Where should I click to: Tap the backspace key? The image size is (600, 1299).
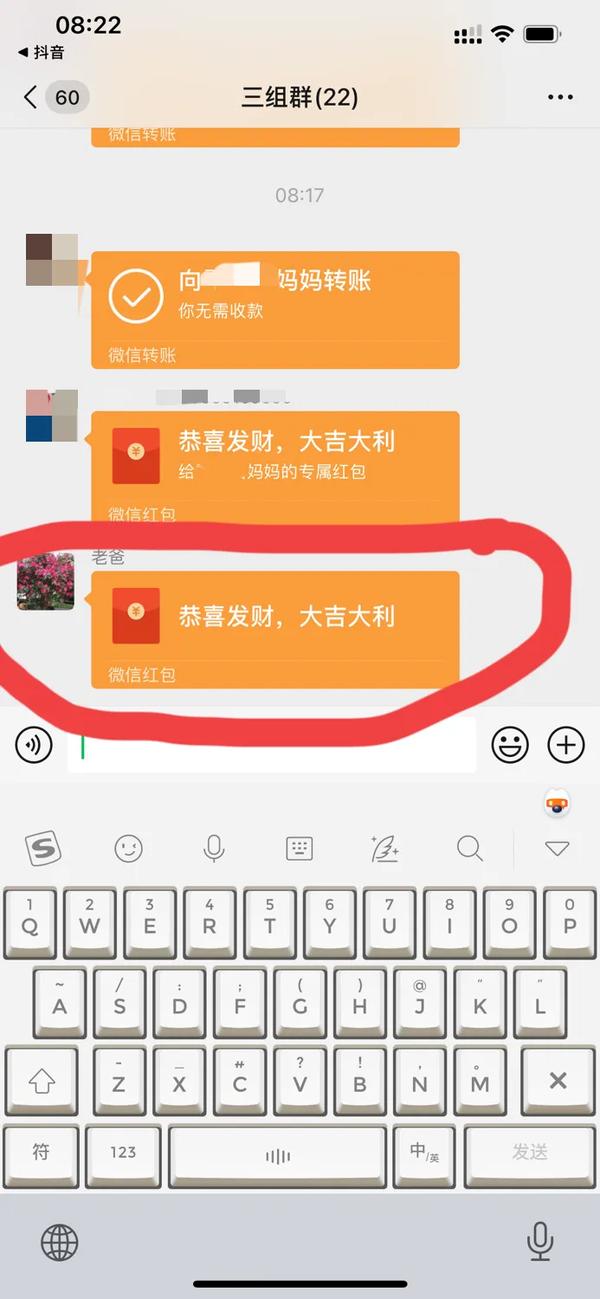pos(557,1081)
